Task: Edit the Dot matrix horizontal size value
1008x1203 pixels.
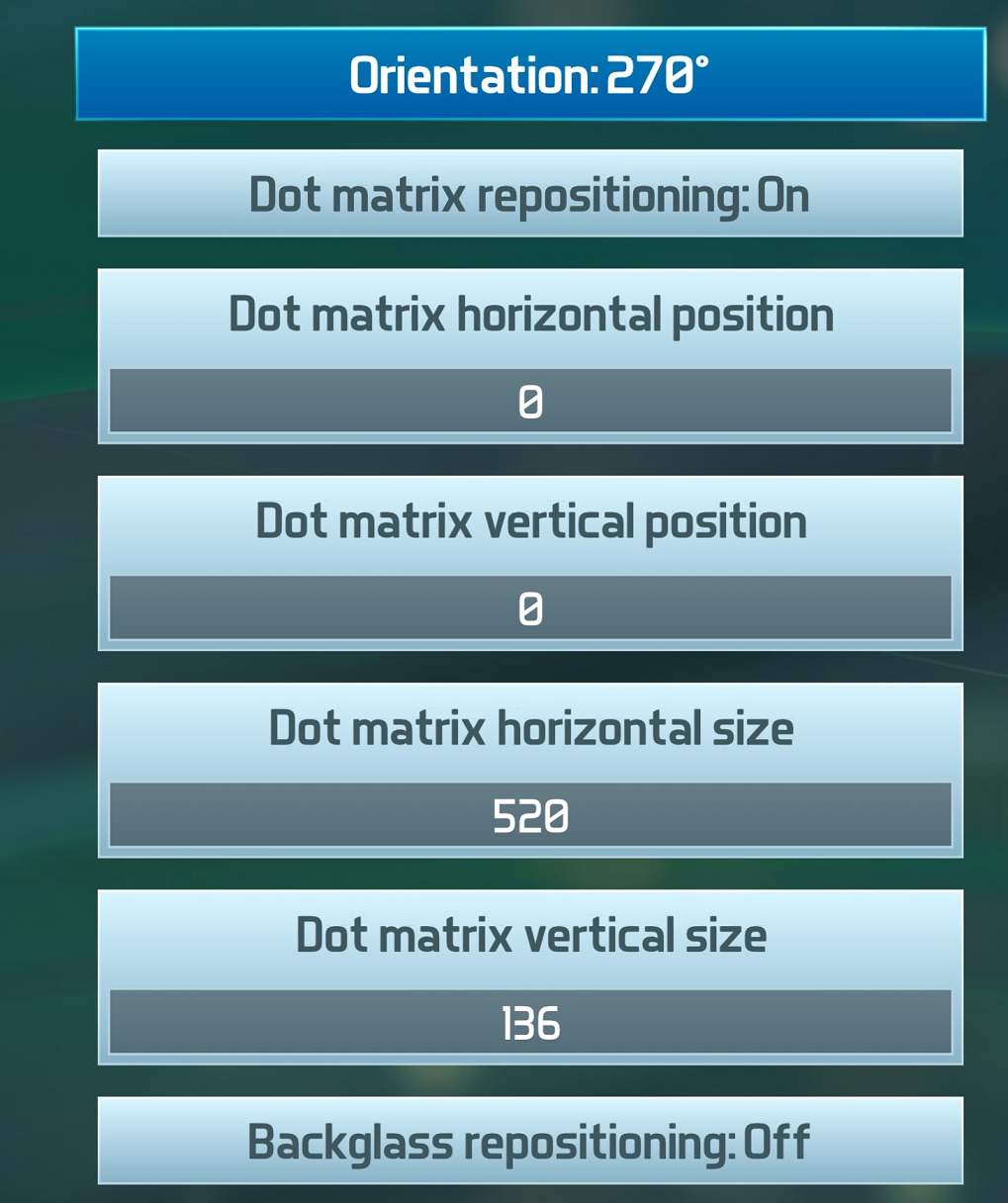Action: pos(530,815)
